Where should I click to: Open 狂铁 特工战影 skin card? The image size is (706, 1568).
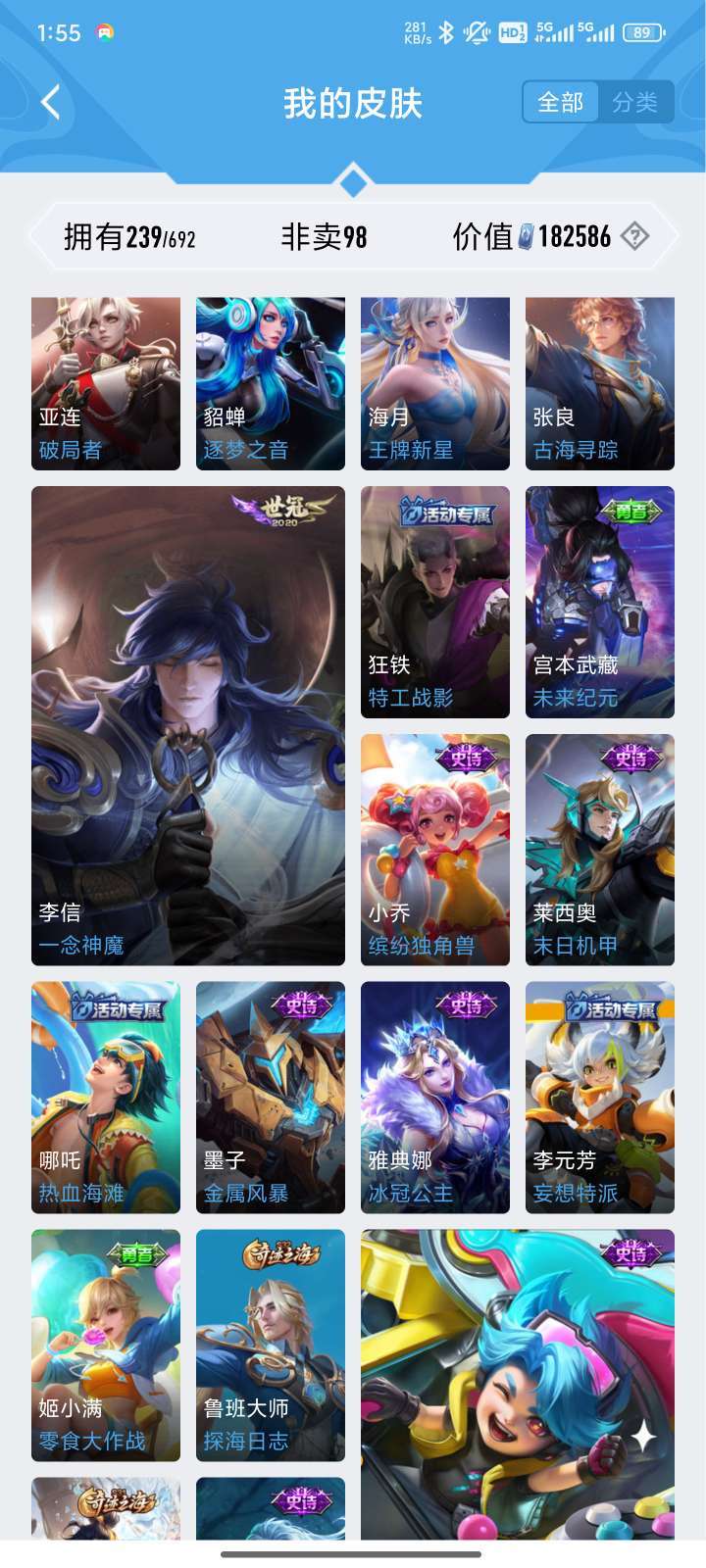click(x=435, y=603)
